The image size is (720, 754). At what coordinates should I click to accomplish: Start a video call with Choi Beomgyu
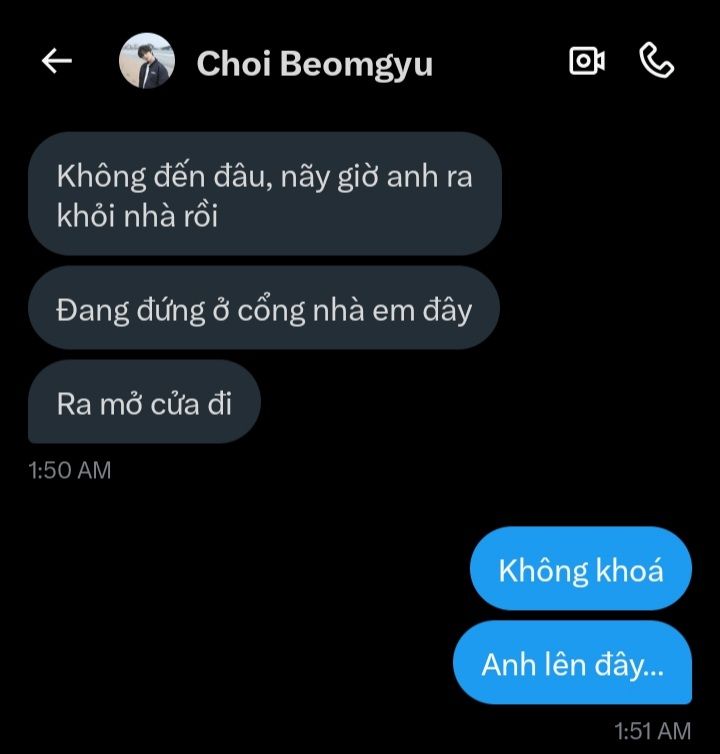(586, 62)
